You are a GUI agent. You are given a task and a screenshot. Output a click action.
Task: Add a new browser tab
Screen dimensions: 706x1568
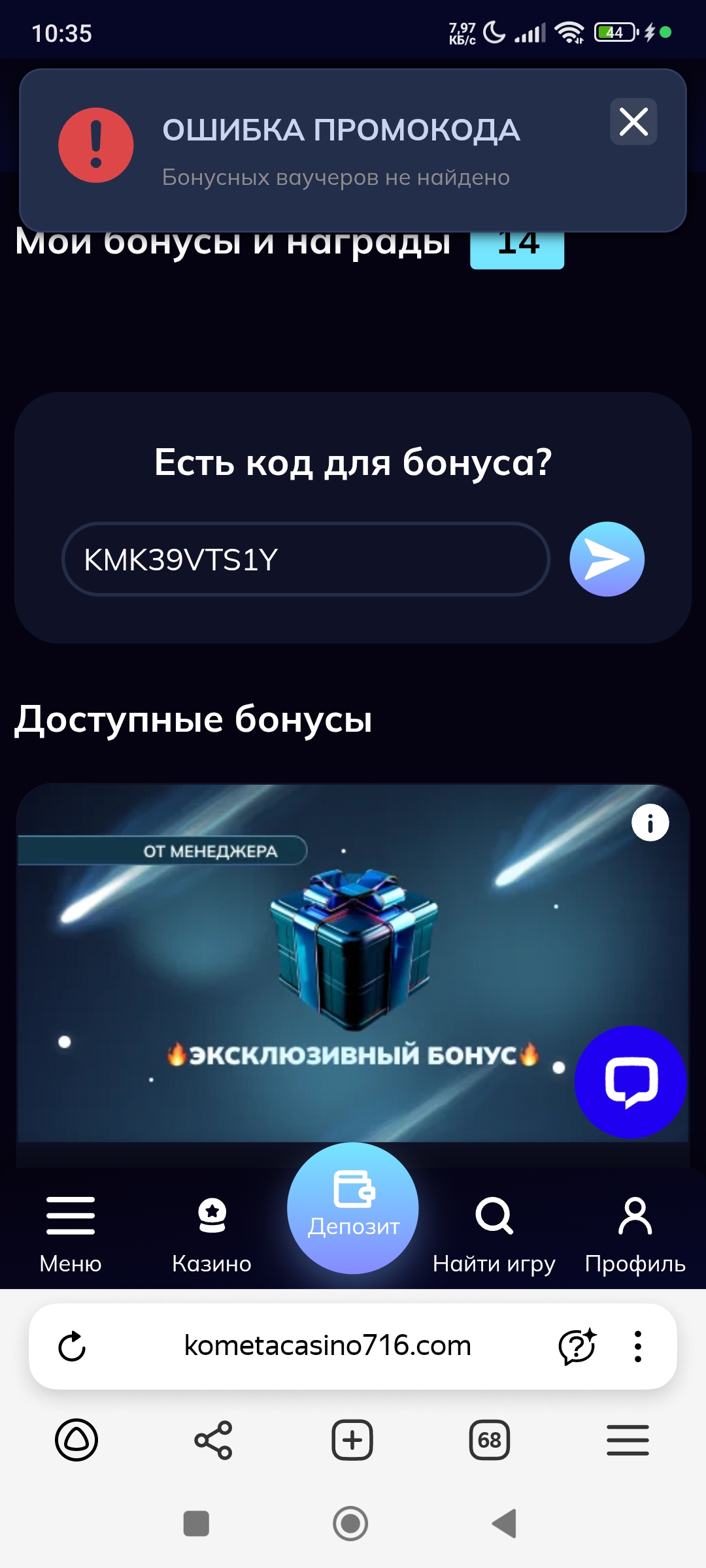tap(352, 1440)
